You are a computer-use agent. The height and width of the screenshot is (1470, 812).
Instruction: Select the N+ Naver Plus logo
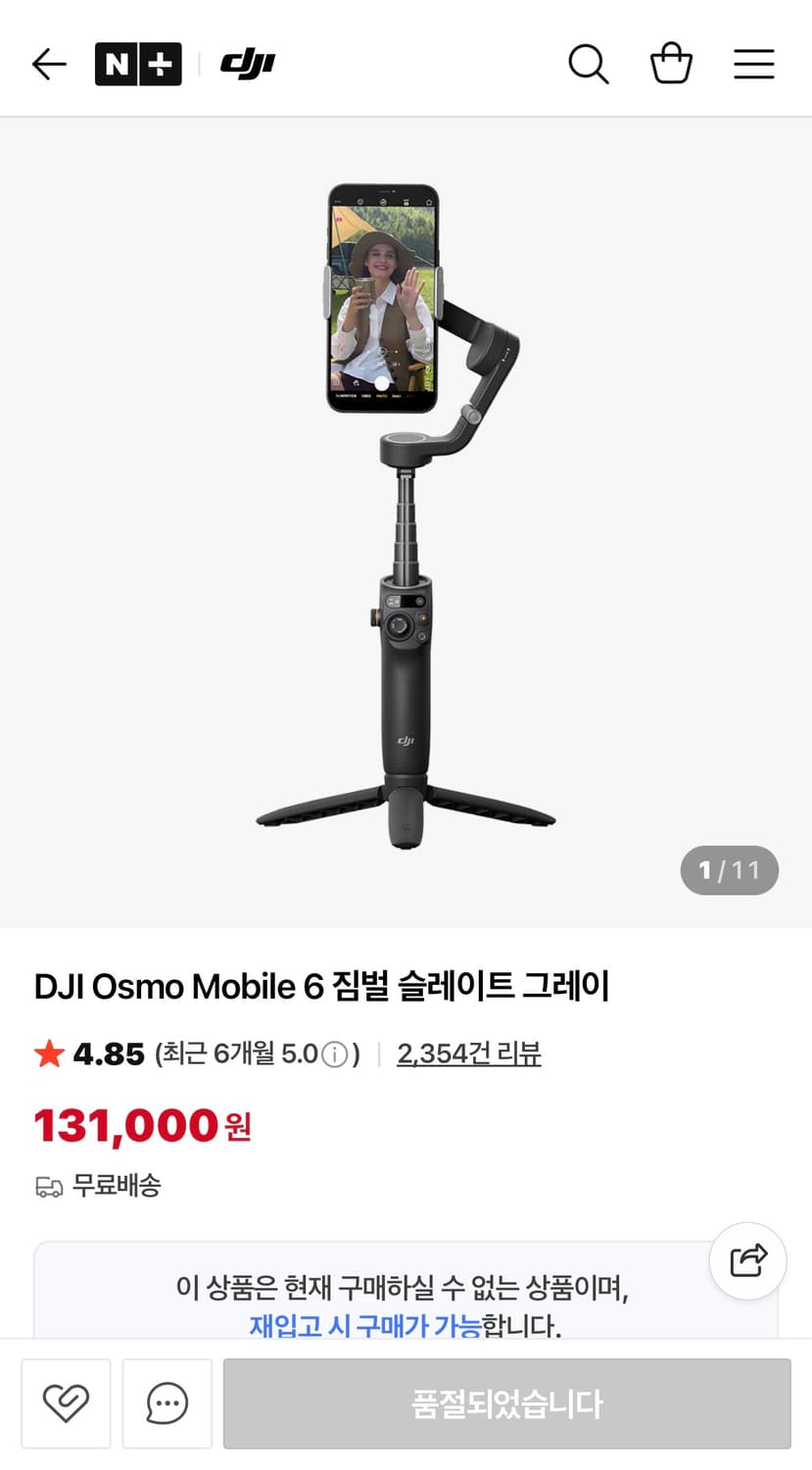tap(138, 63)
